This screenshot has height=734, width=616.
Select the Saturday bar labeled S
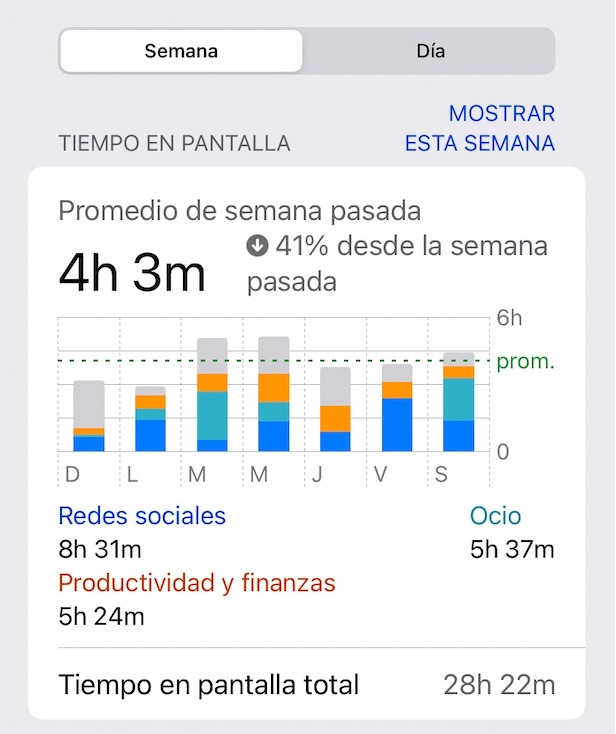coord(459,402)
